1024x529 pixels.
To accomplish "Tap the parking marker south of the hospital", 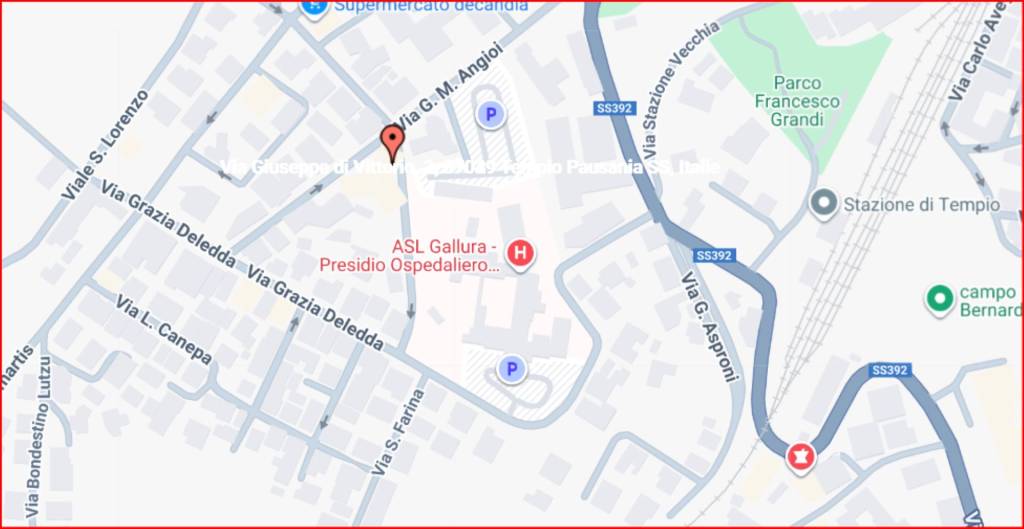I will [x=512, y=371].
